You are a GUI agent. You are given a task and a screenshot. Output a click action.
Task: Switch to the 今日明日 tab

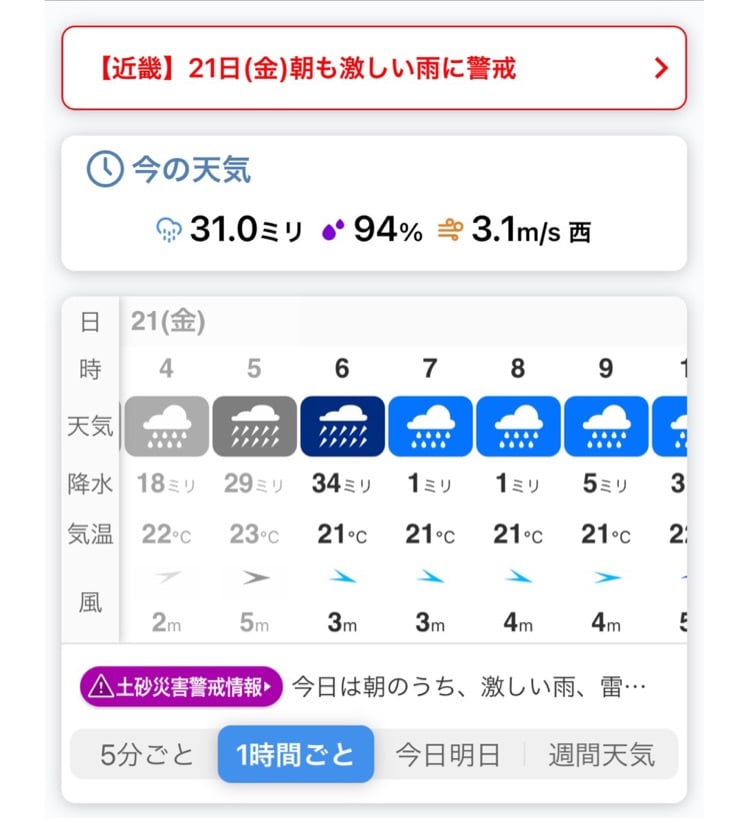click(447, 754)
